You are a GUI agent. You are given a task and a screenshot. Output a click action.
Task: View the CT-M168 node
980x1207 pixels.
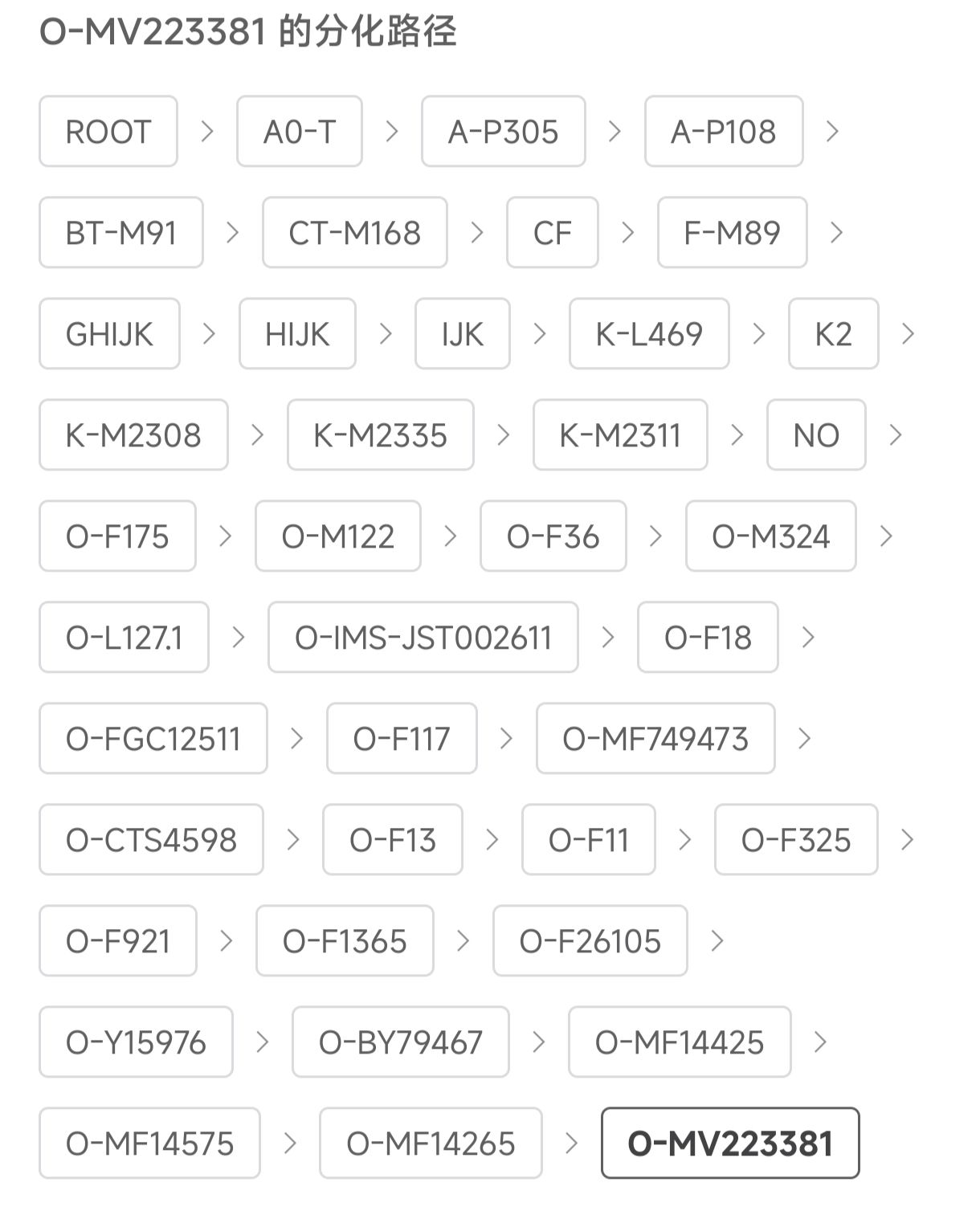(354, 233)
